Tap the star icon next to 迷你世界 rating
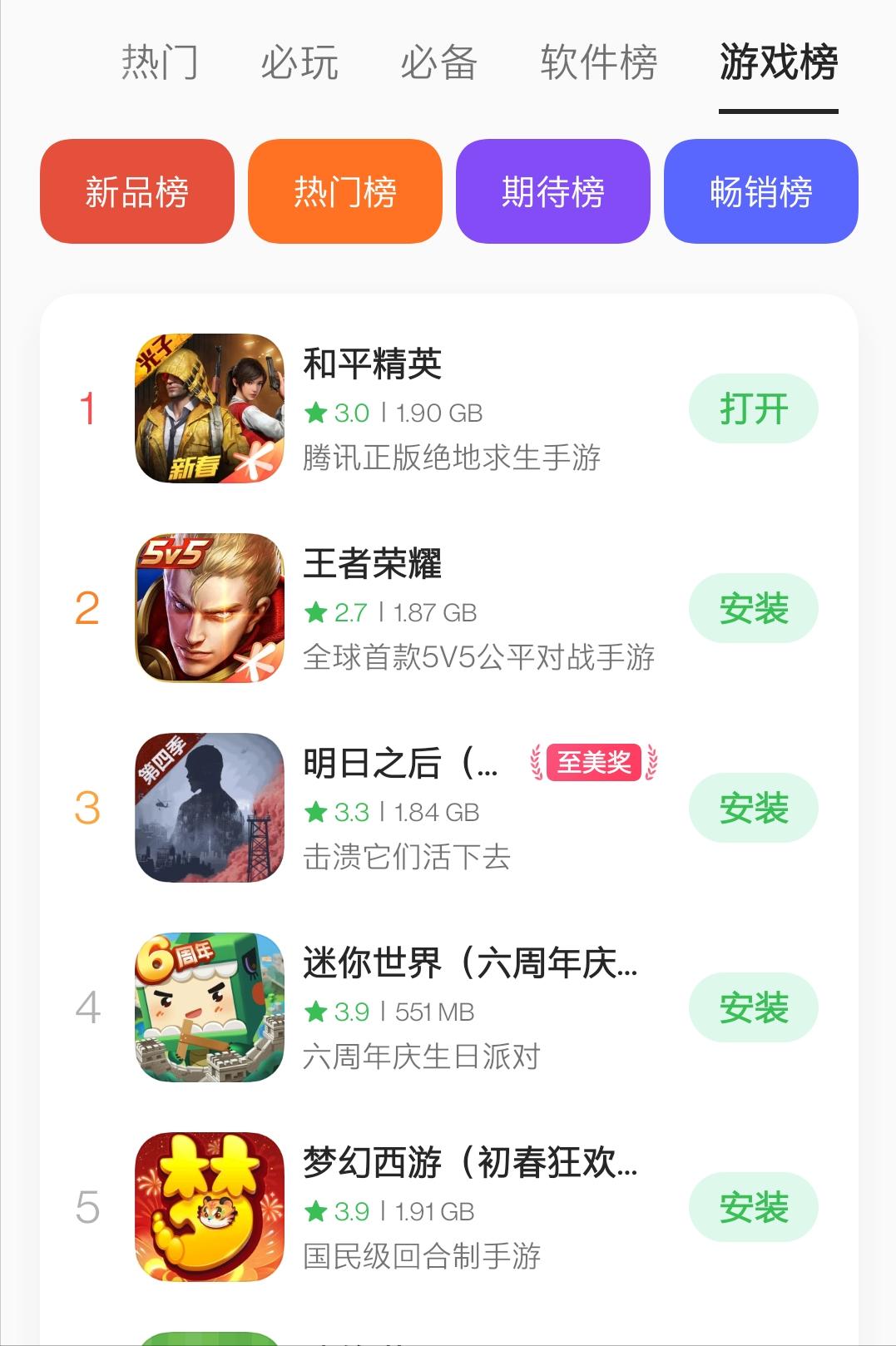The image size is (896, 1346). [x=315, y=1012]
